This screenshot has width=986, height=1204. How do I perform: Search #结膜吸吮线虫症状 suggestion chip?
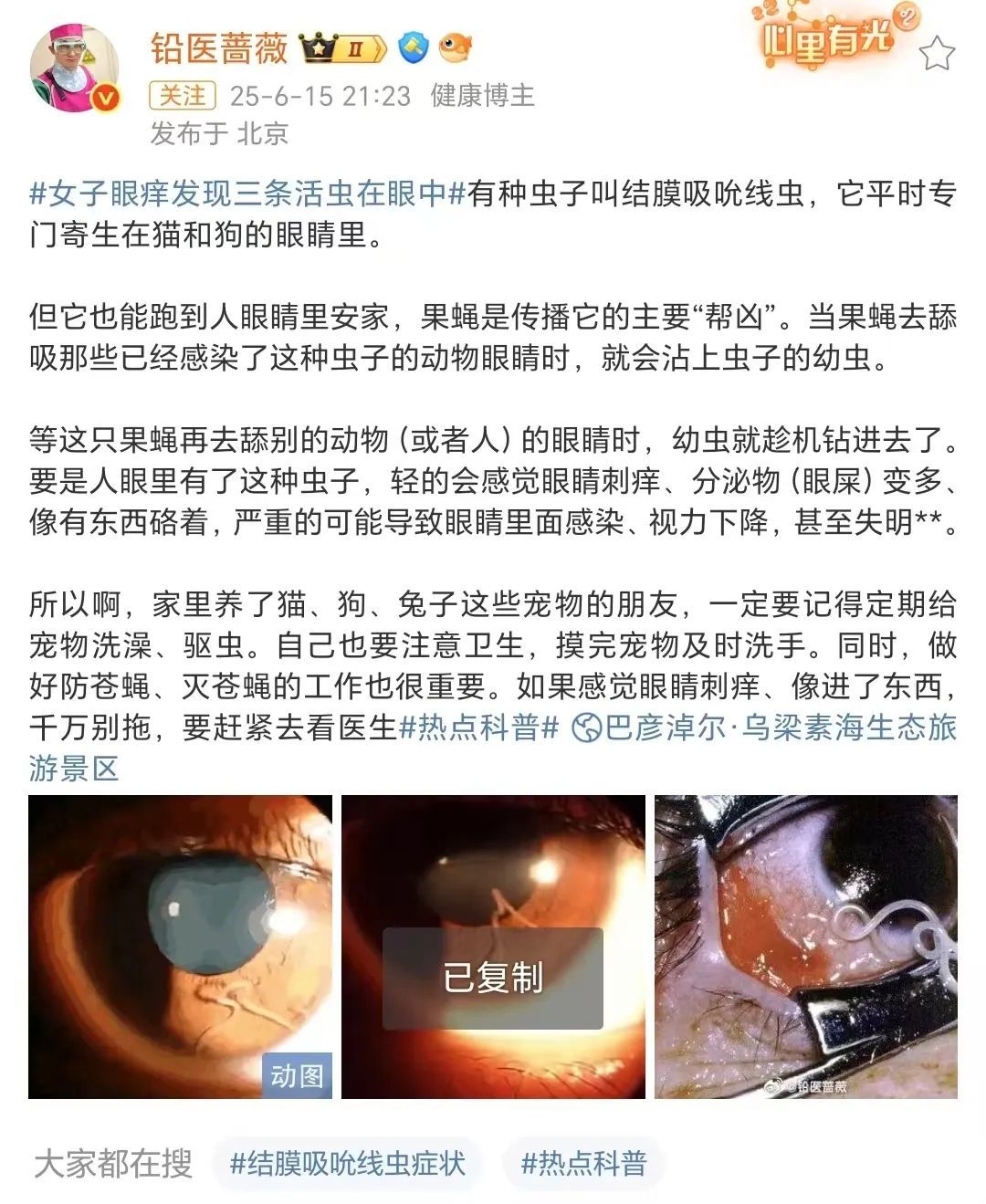click(x=348, y=1164)
